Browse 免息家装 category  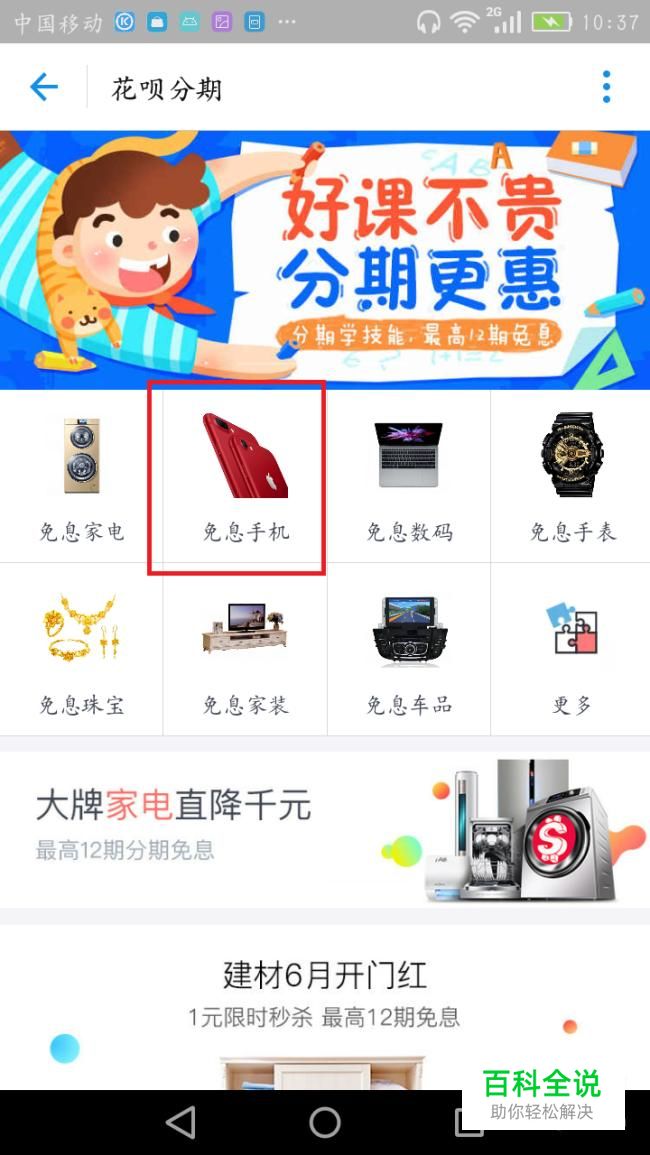pyautogui.click(x=245, y=649)
